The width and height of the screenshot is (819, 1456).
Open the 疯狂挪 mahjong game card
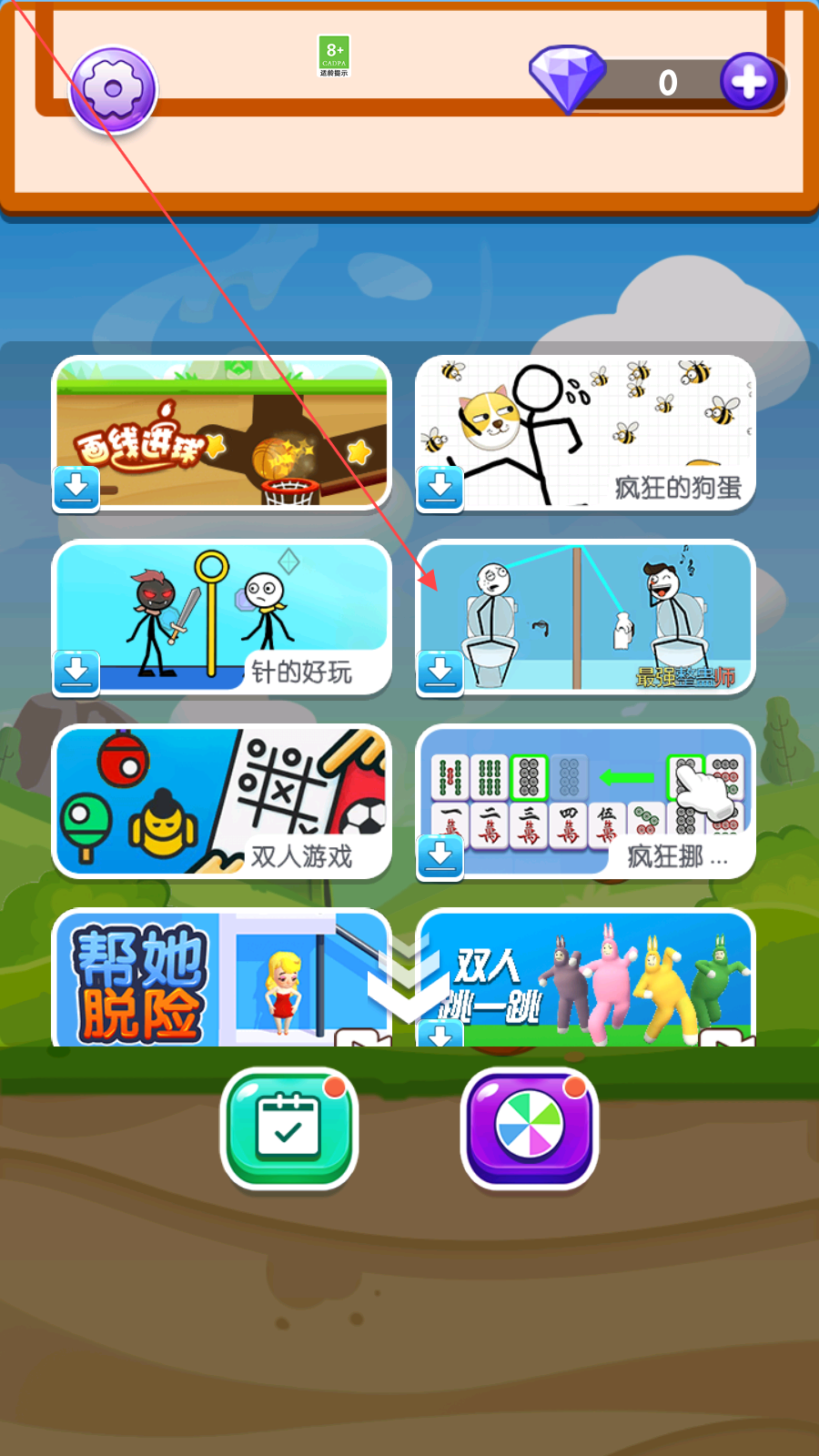(585, 802)
